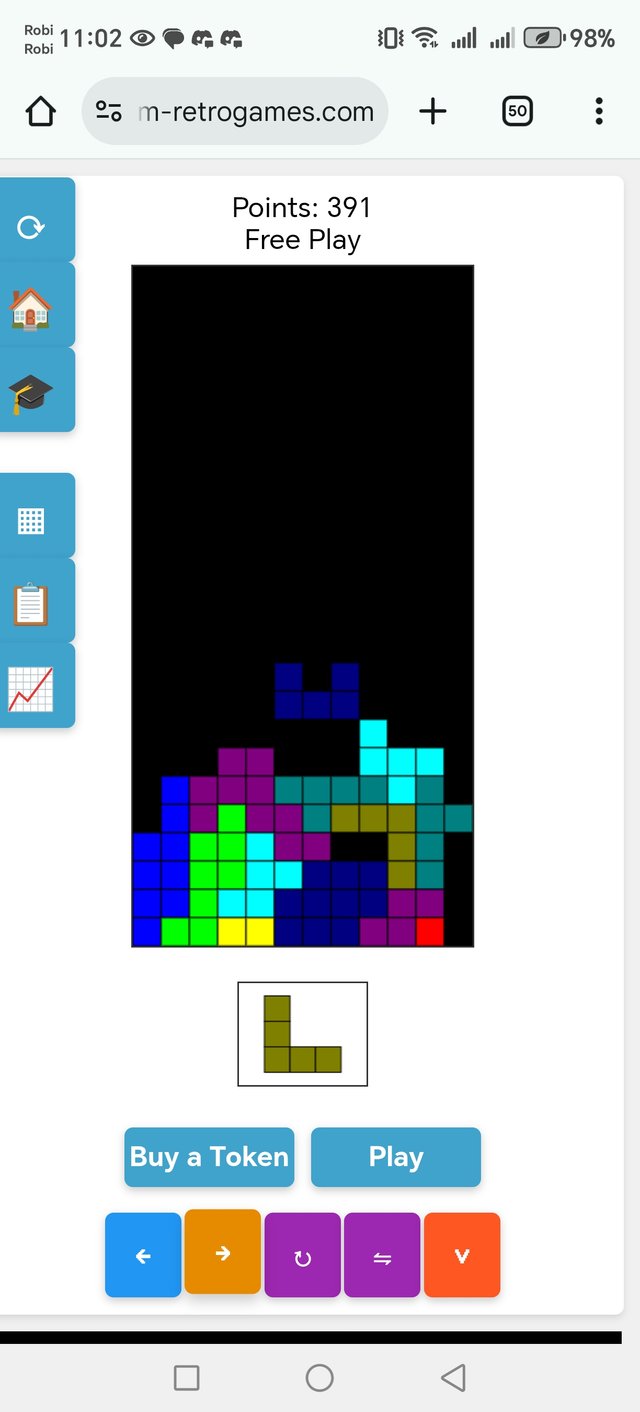Tap the Buy a Token button
The height and width of the screenshot is (1412, 640).
tap(209, 1157)
